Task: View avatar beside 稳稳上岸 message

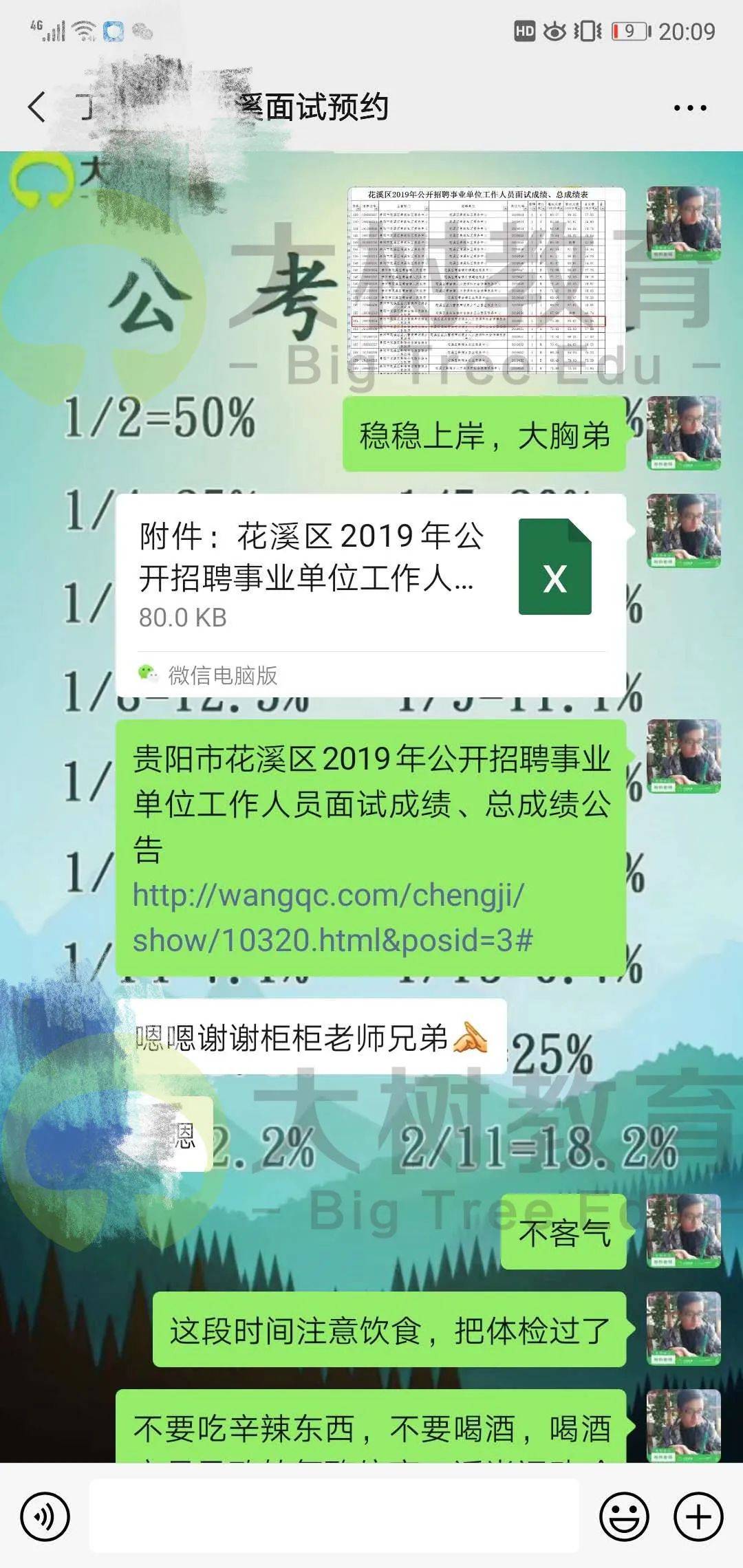Action: [683, 433]
